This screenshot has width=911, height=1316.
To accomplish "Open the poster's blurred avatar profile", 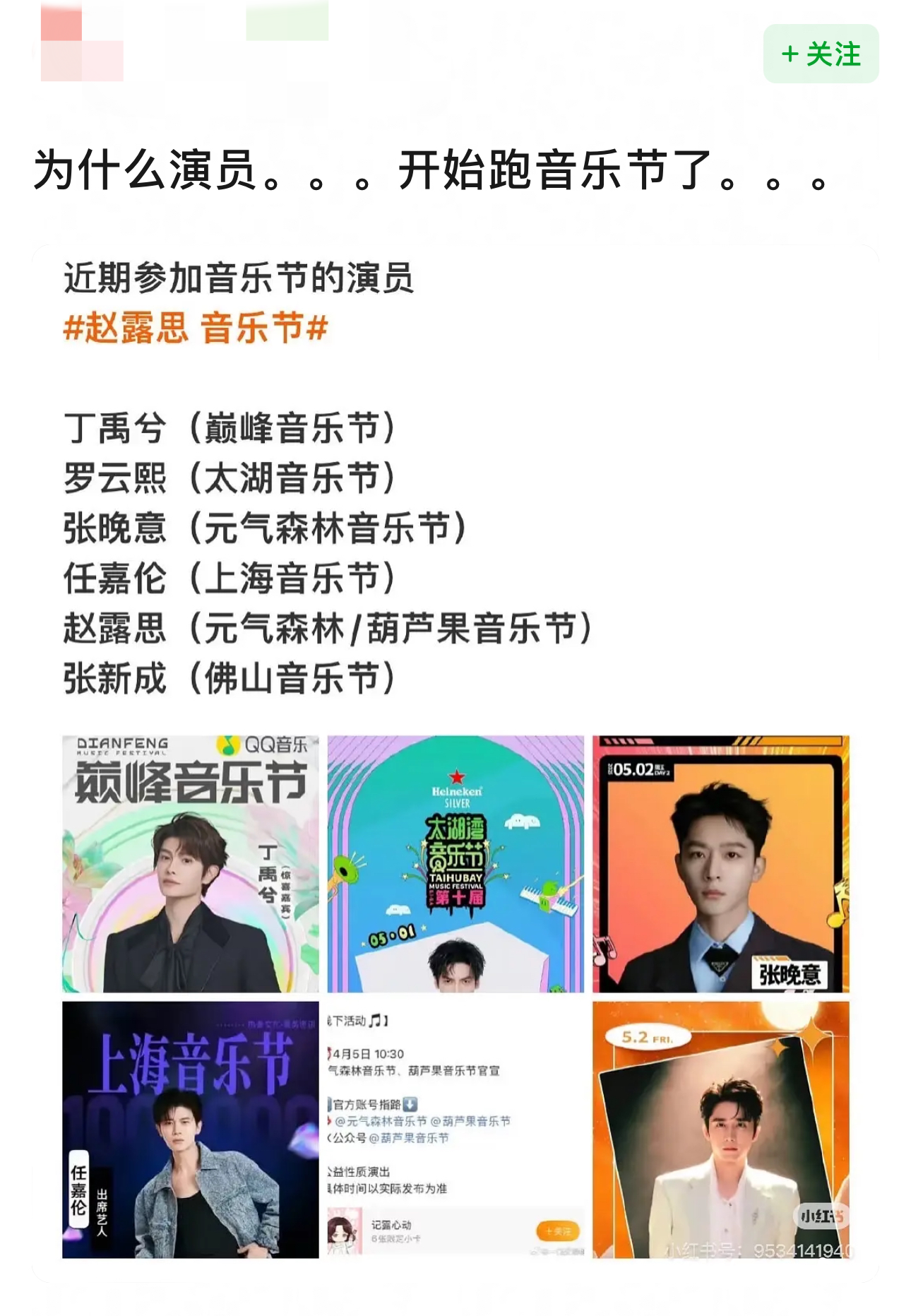I will [82, 42].
